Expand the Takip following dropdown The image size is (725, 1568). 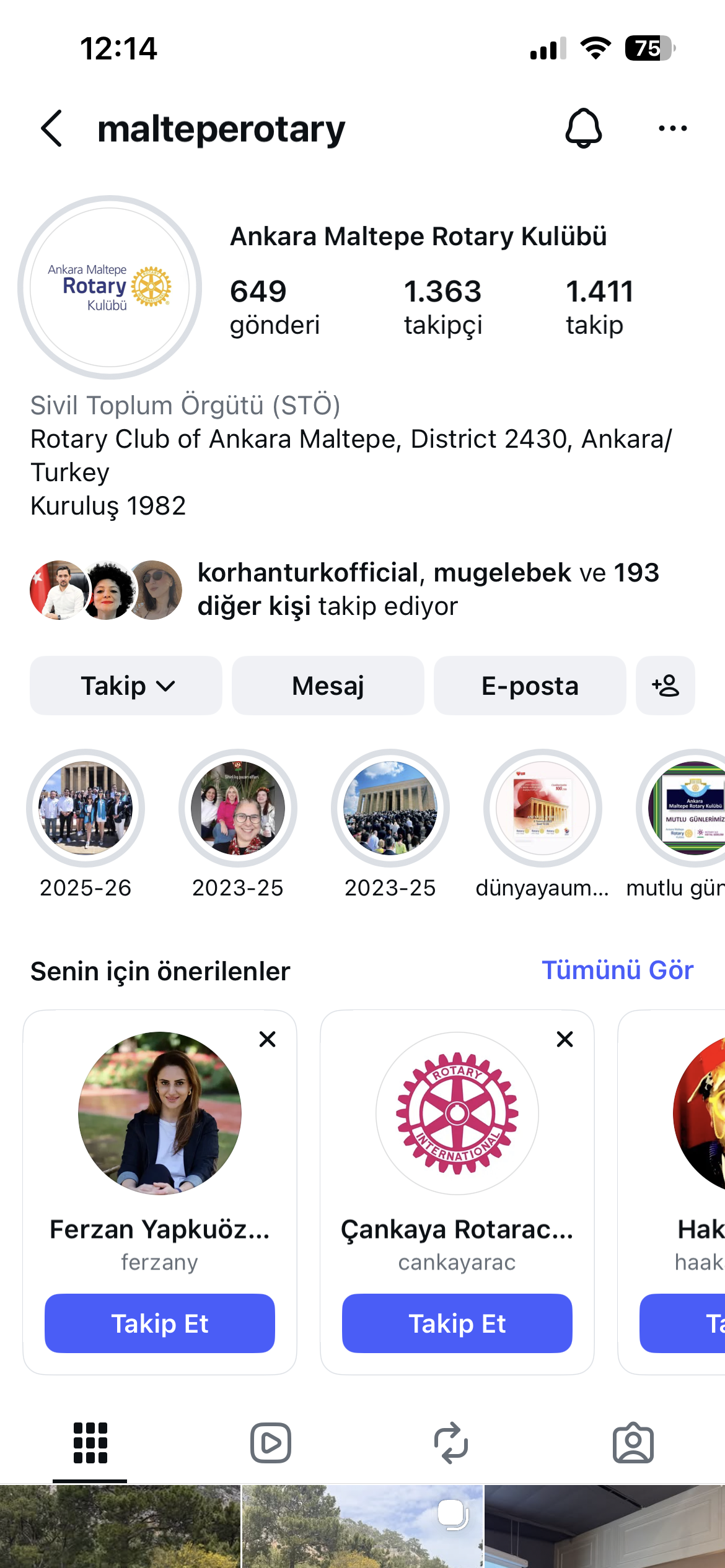pos(126,686)
